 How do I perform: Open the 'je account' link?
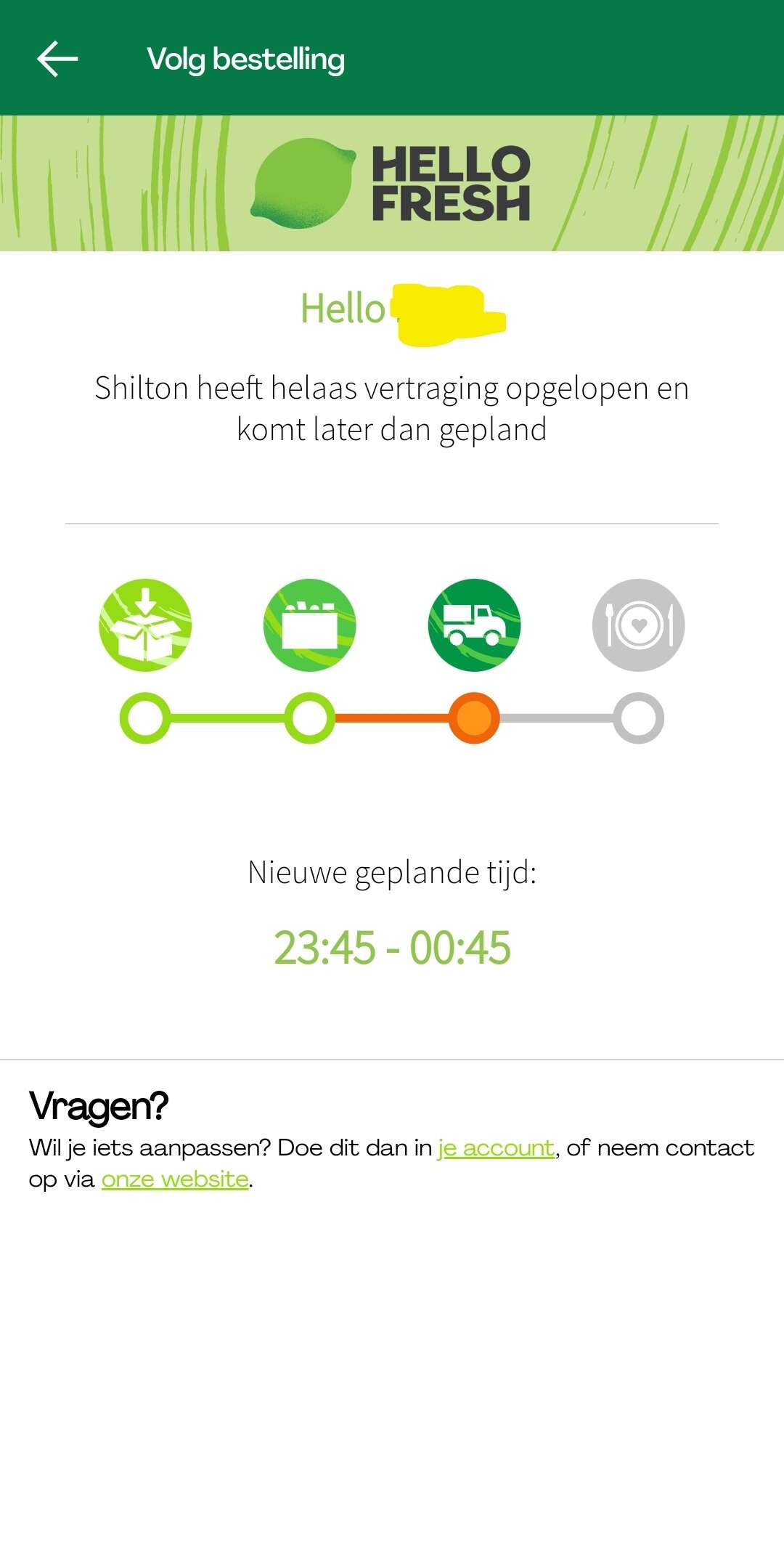(x=496, y=1148)
